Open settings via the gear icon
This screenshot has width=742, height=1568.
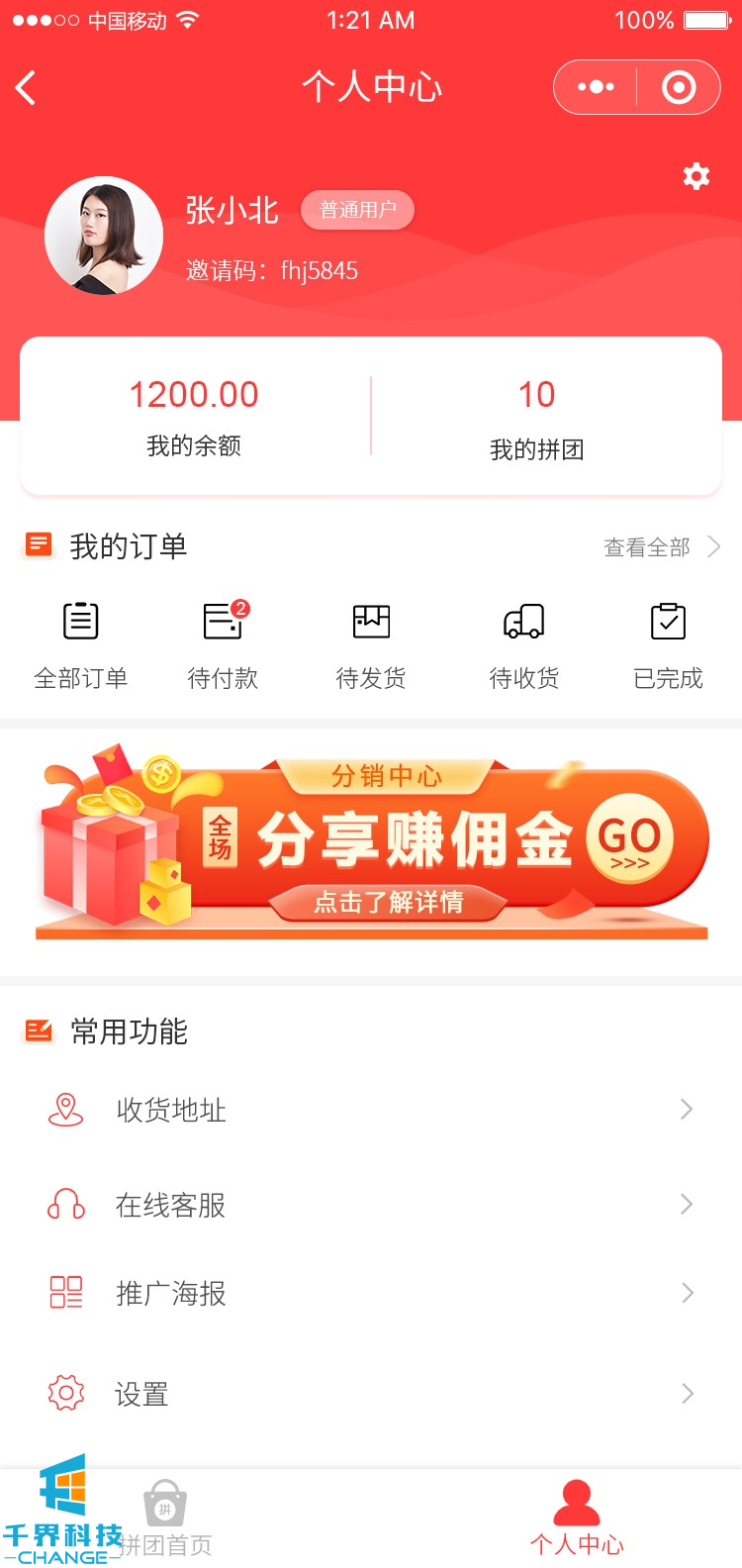[696, 177]
